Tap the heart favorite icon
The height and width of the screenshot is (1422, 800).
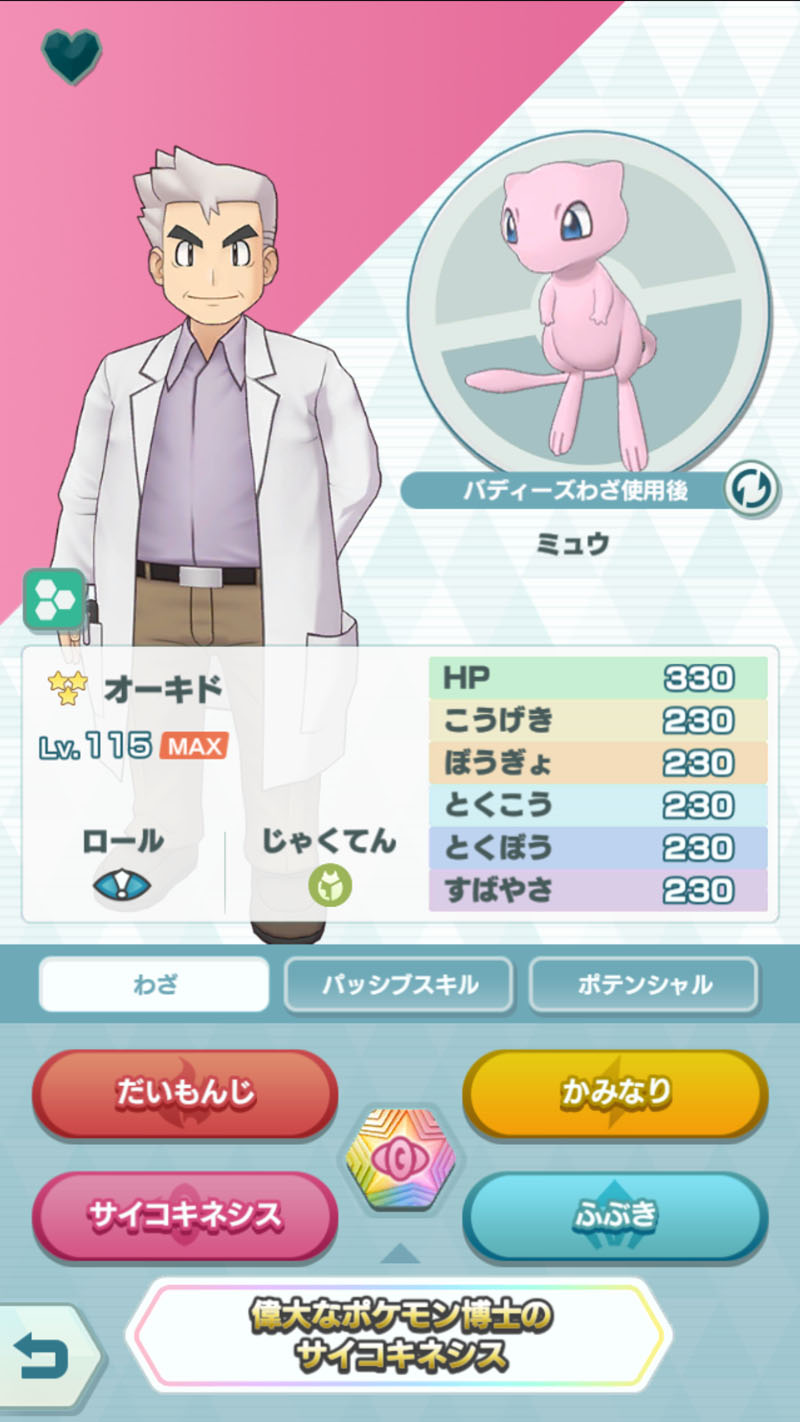click(71, 56)
